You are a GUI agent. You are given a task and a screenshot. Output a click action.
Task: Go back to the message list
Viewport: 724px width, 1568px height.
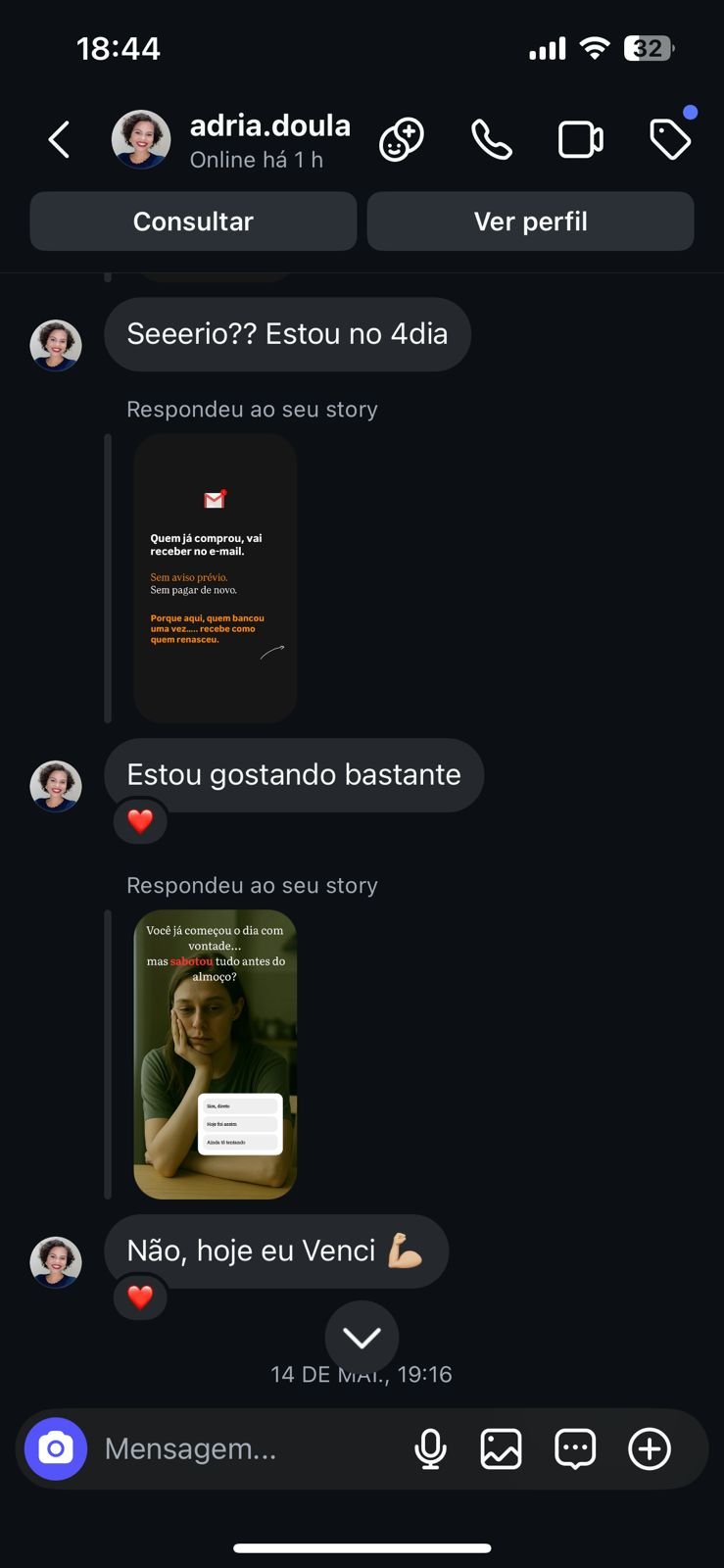pyautogui.click(x=59, y=140)
